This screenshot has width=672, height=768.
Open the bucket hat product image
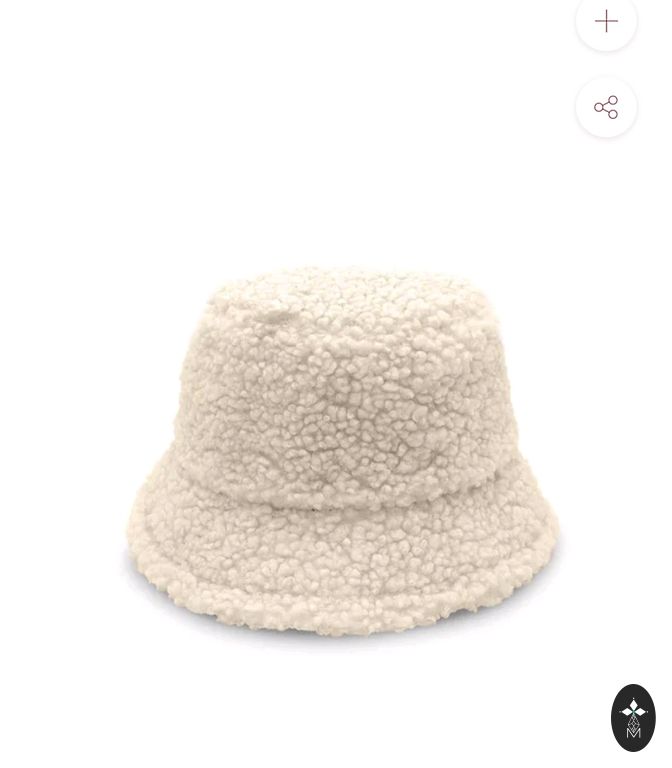click(x=342, y=450)
